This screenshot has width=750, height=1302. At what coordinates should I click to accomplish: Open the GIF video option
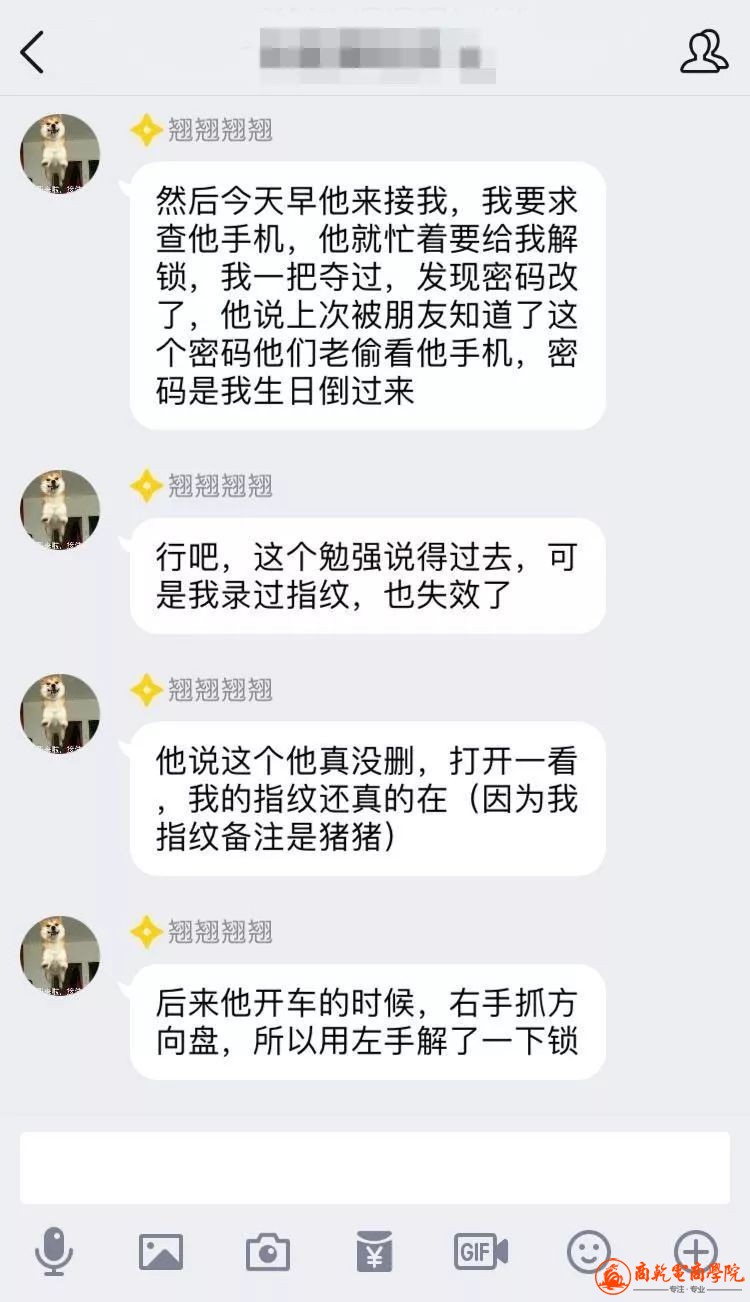tap(481, 1251)
